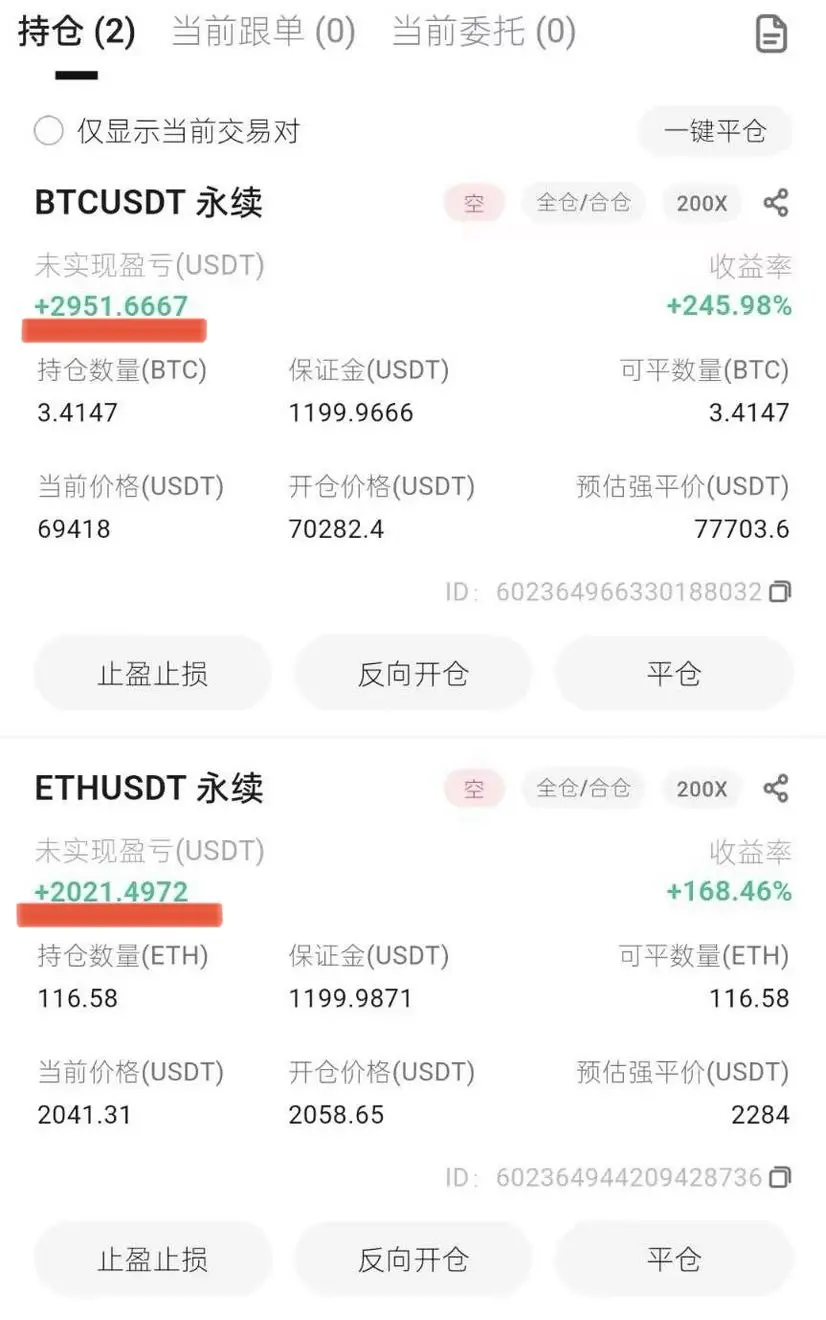Tap the 200X leverage chip for BTCUSDT

[x=701, y=203]
